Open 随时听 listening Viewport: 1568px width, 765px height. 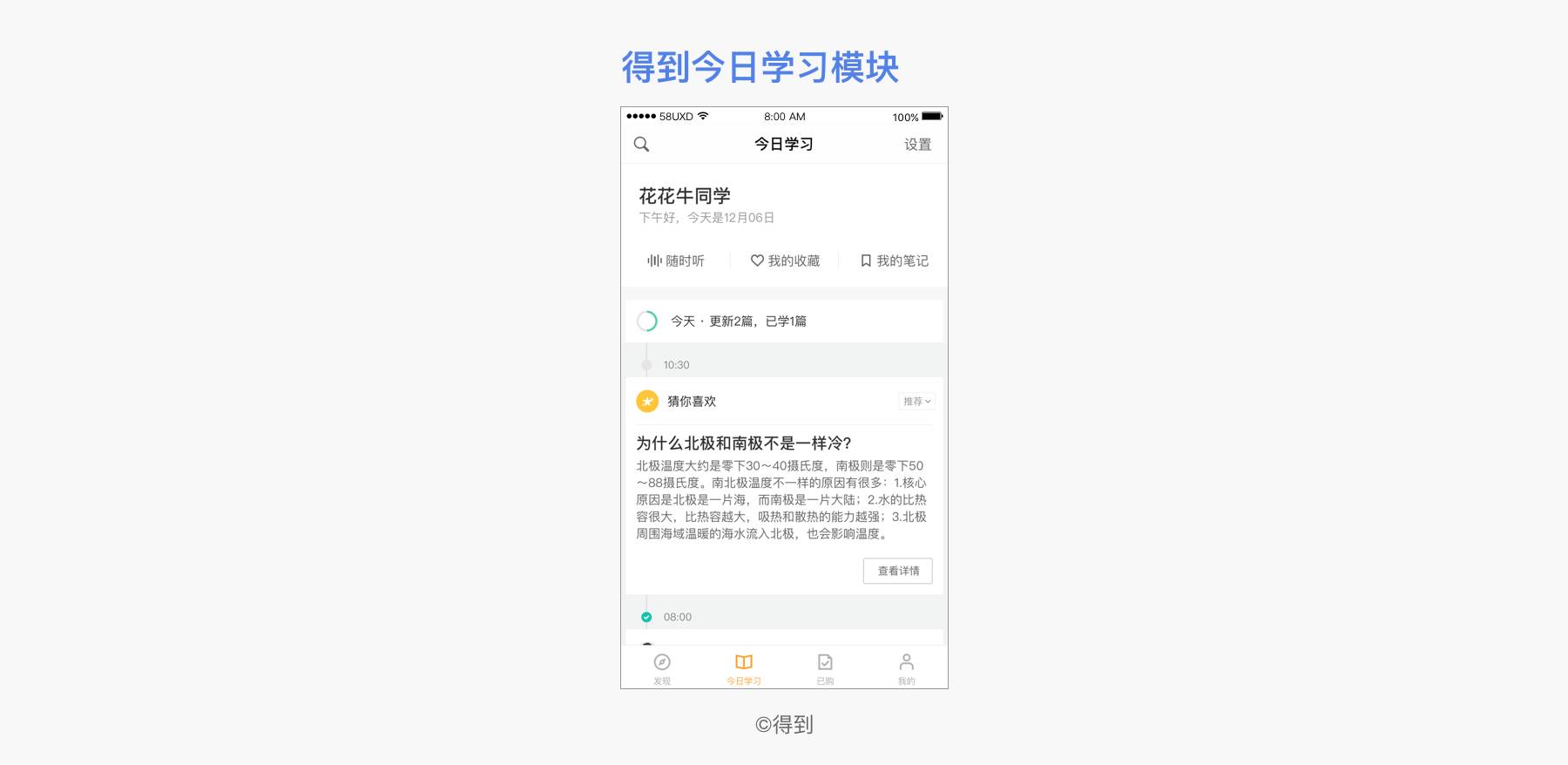coord(676,261)
